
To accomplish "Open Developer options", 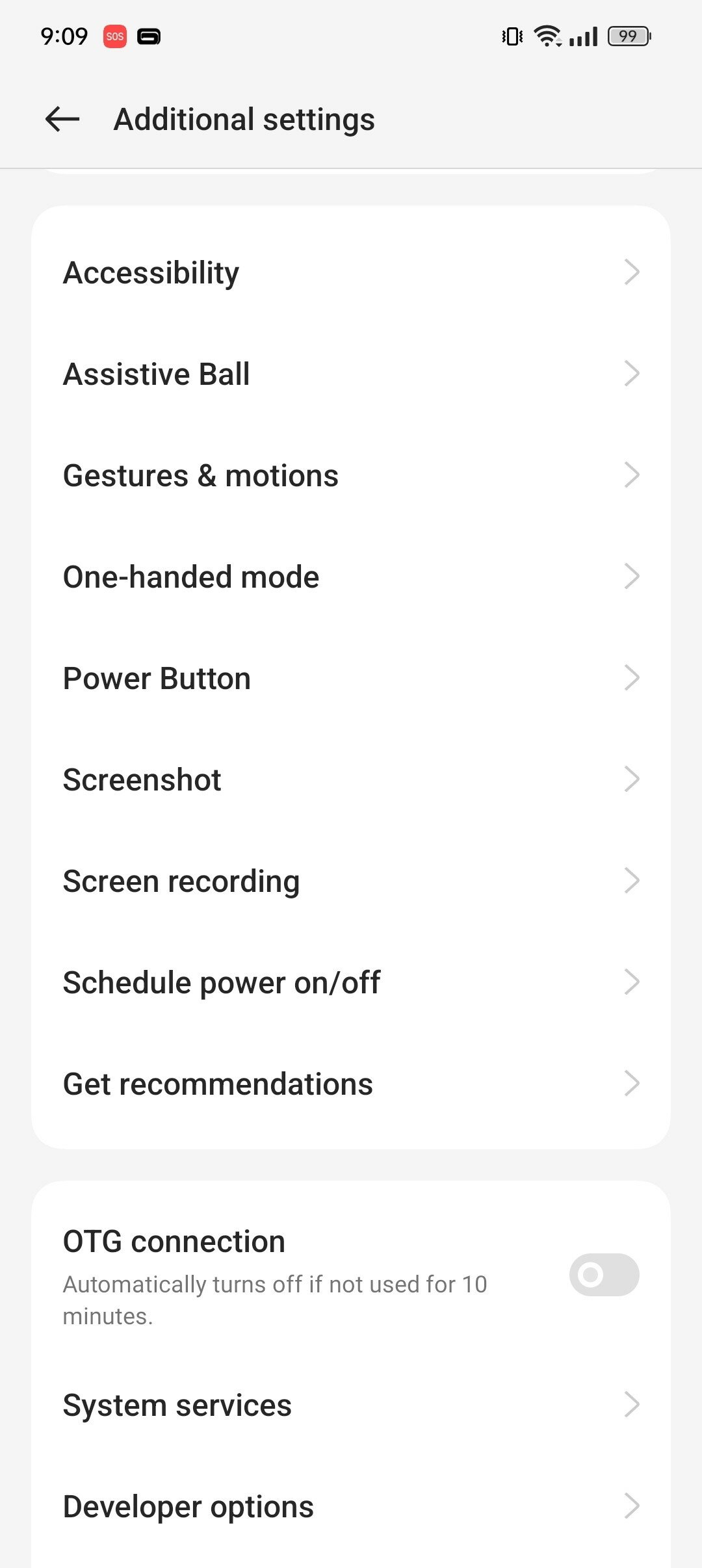I will point(351,1506).
